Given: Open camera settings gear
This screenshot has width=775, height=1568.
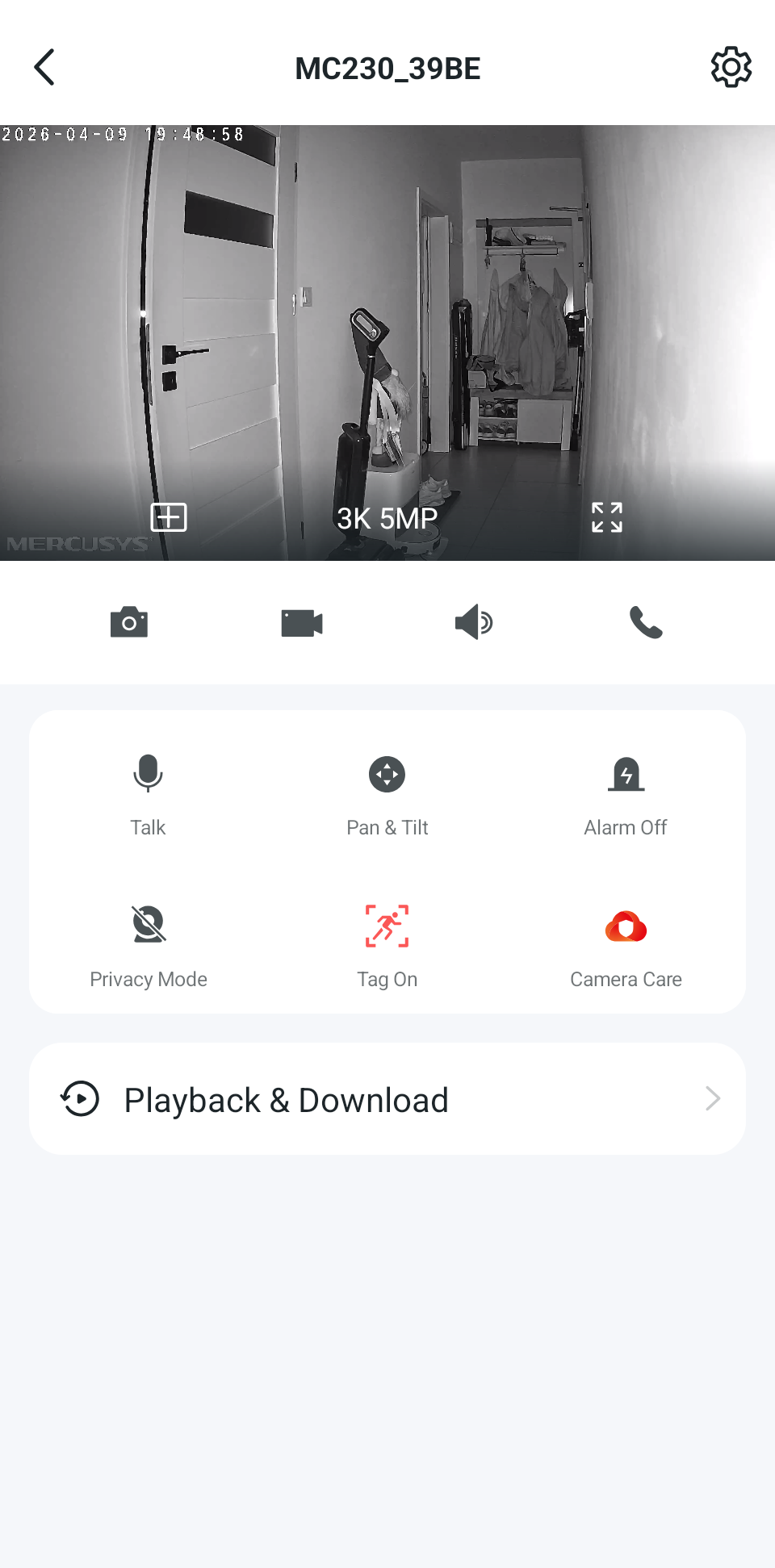Looking at the screenshot, I should tap(731, 67).
